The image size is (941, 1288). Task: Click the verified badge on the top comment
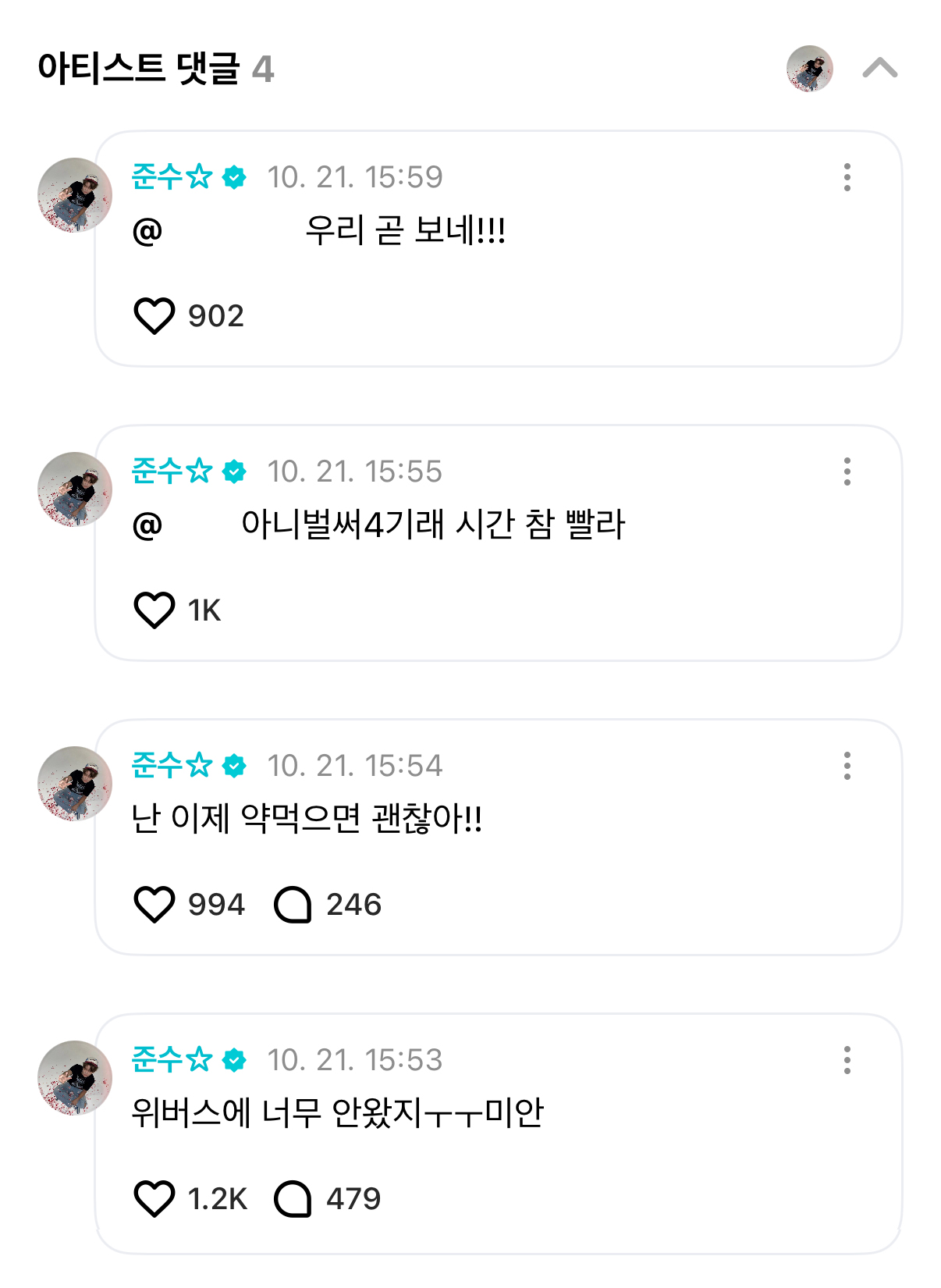233,177
